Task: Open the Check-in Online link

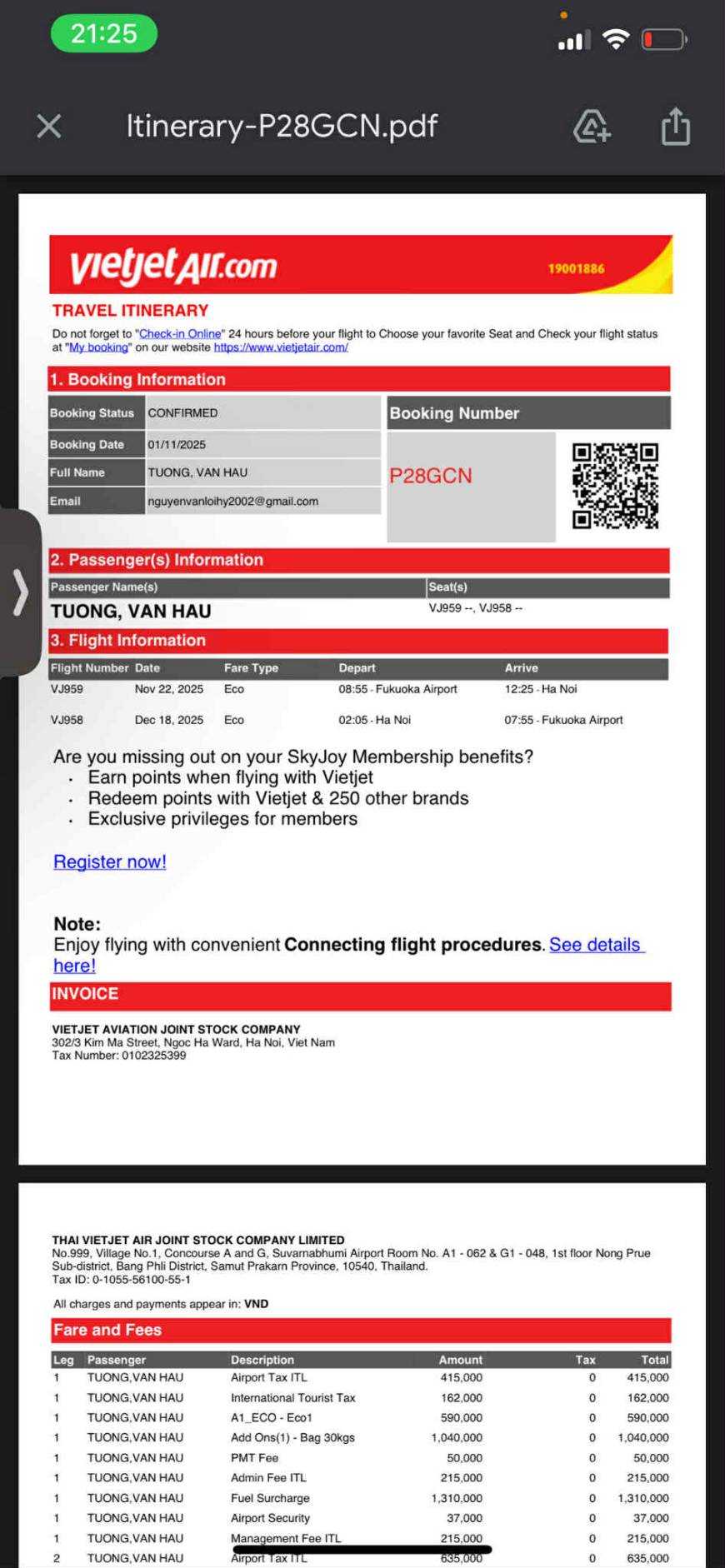Action: (x=180, y=334)
